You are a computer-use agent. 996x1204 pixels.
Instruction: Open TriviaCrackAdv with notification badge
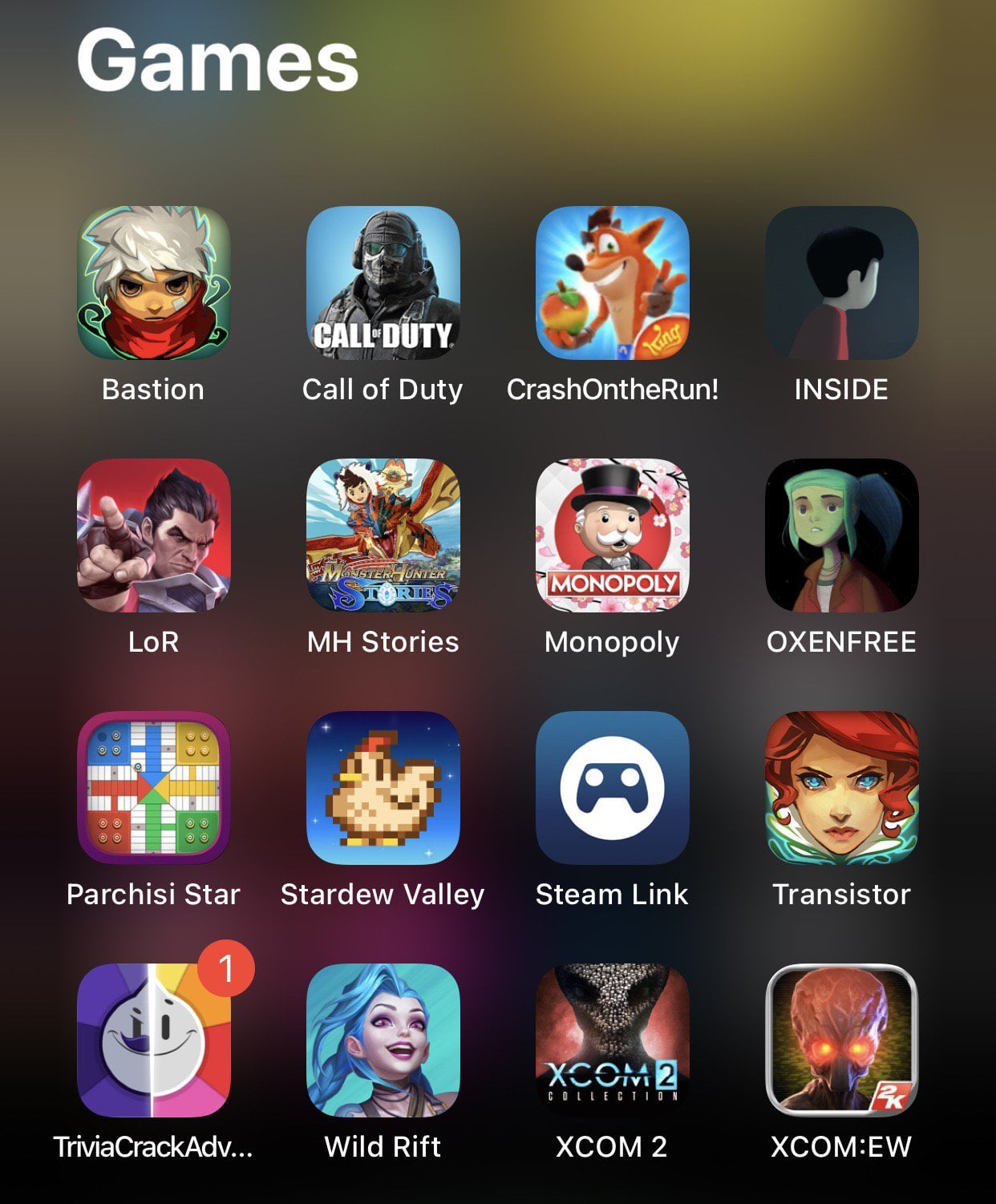[153, 1040]
